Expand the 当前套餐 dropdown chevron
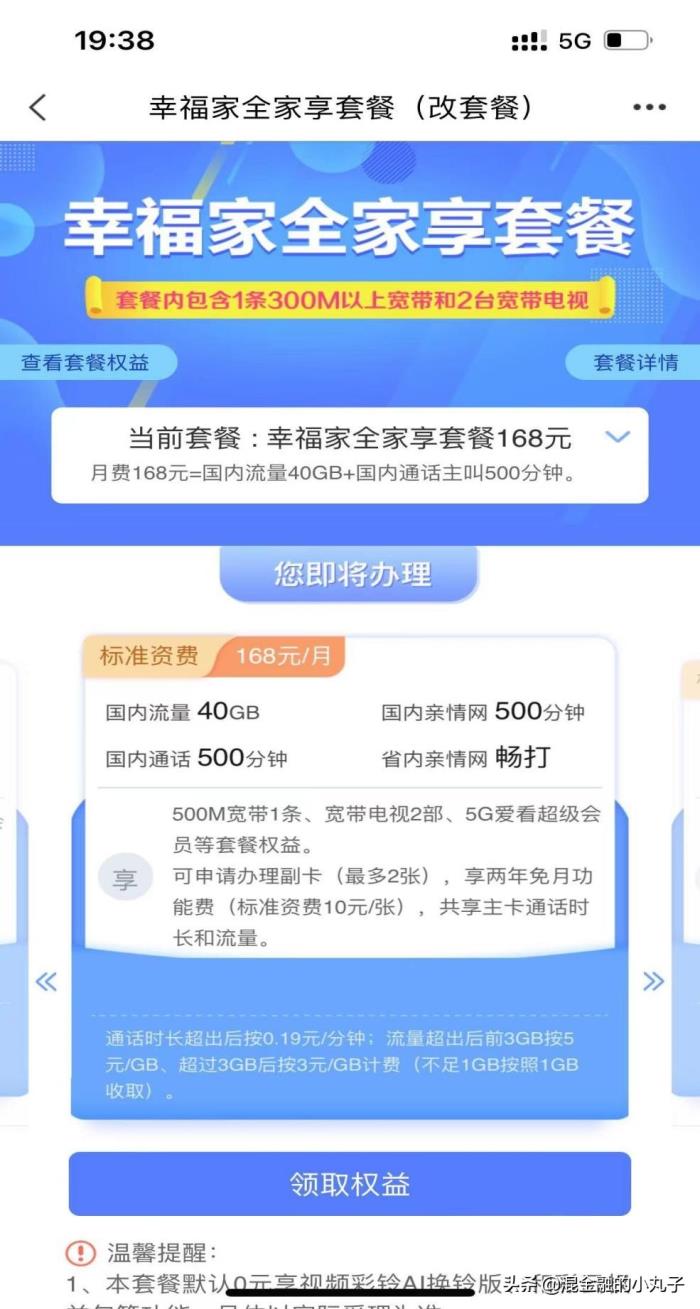The image size is (700, 1309). [618, 437]
